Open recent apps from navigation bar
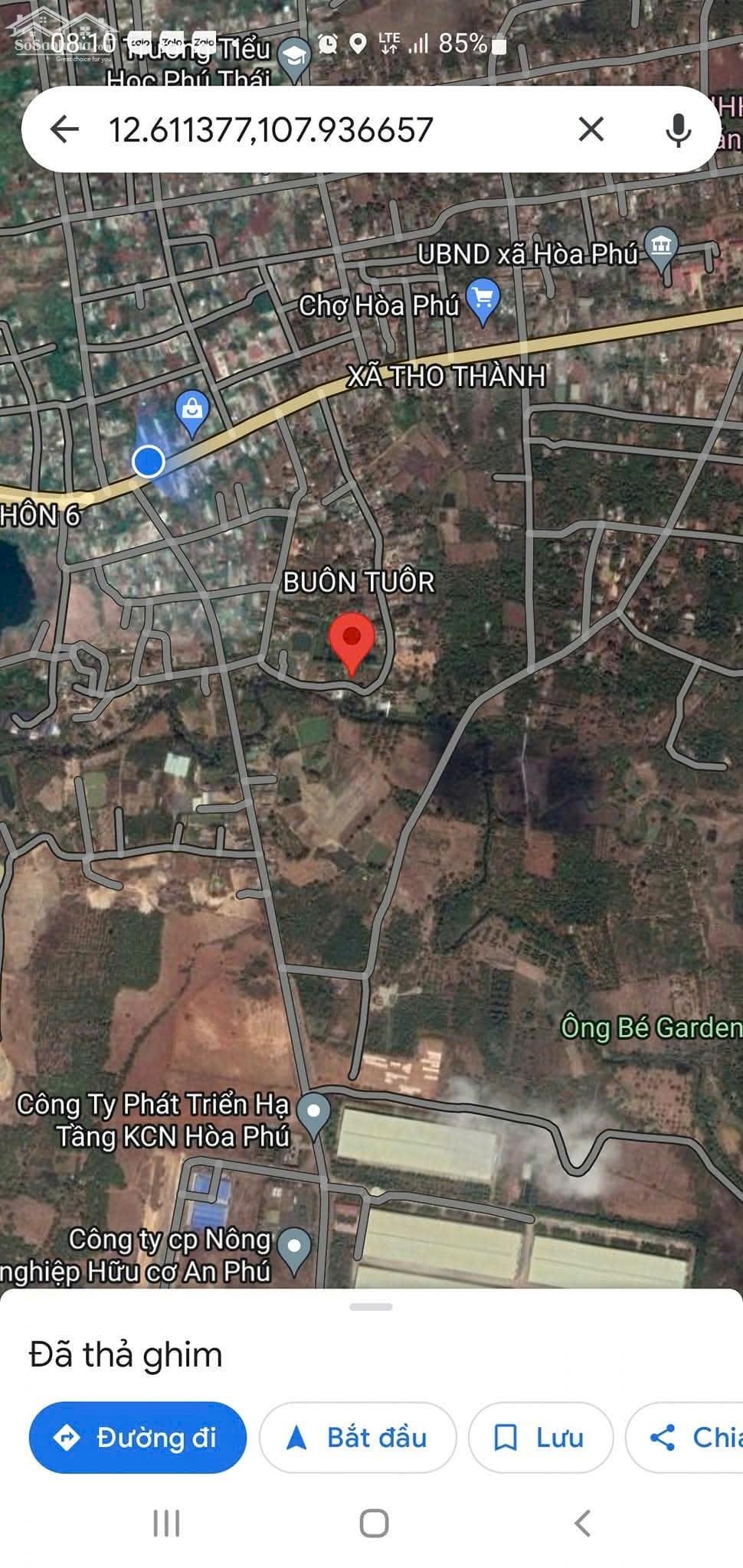 (166, 1524)
